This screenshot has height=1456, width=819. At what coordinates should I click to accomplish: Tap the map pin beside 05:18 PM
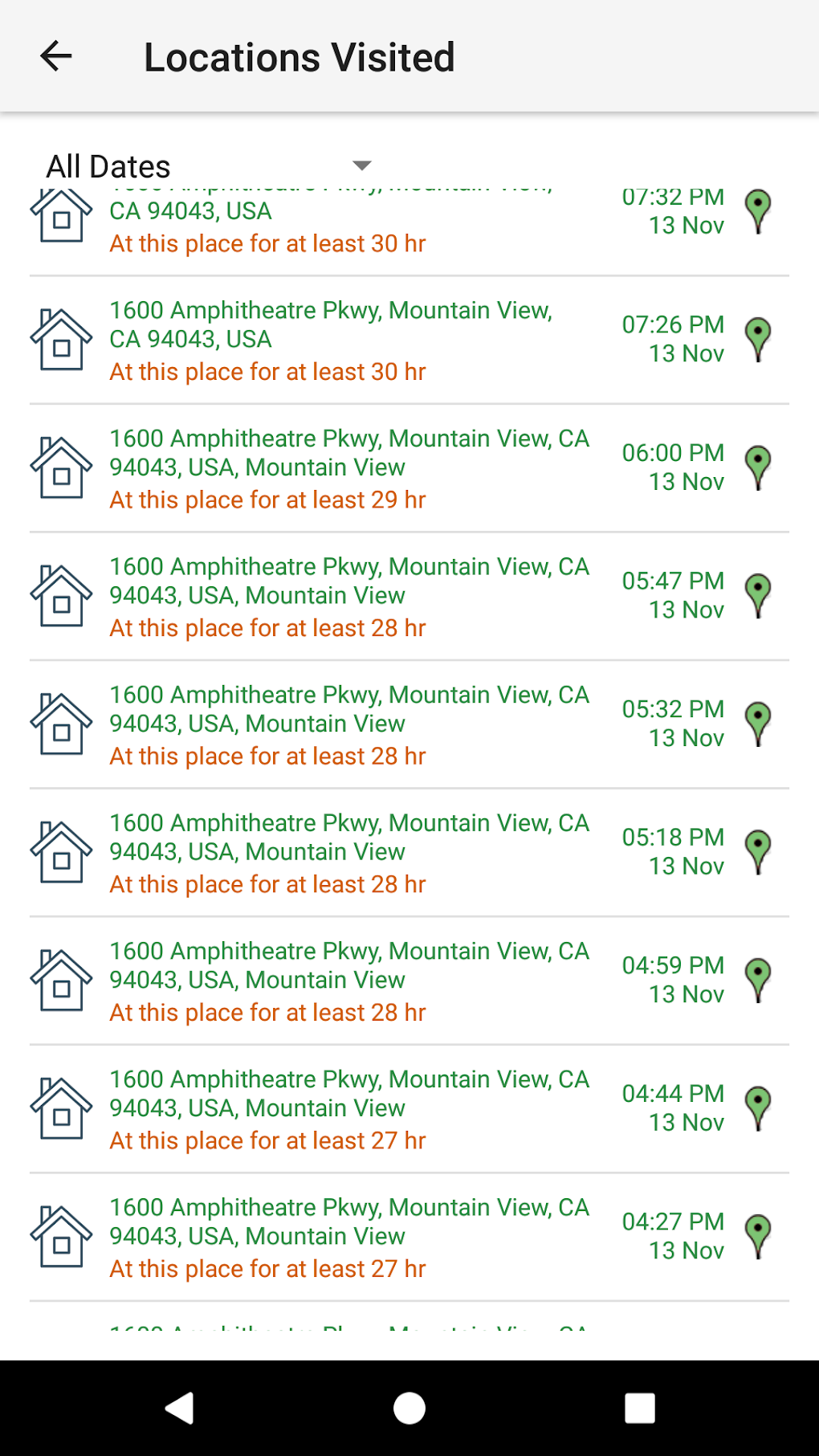pos(758,853)
